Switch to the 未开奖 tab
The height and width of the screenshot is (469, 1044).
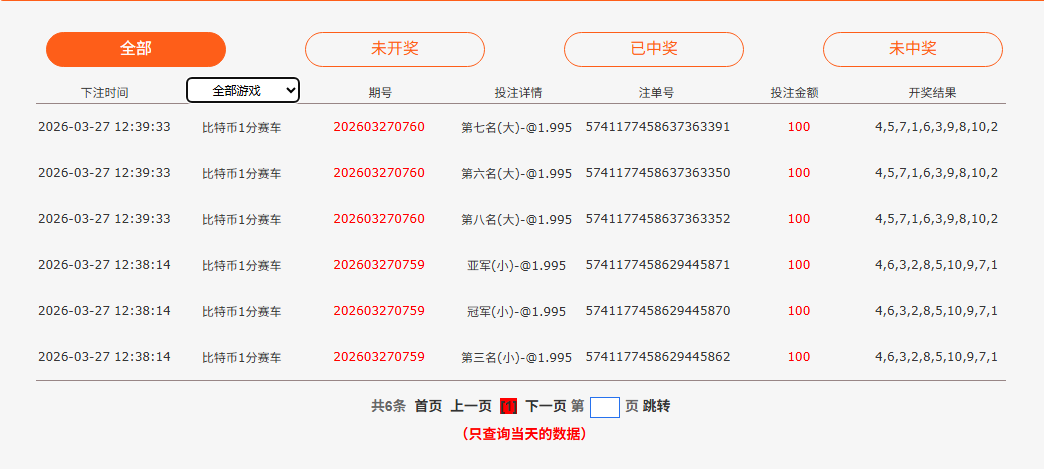click(395, 49)
